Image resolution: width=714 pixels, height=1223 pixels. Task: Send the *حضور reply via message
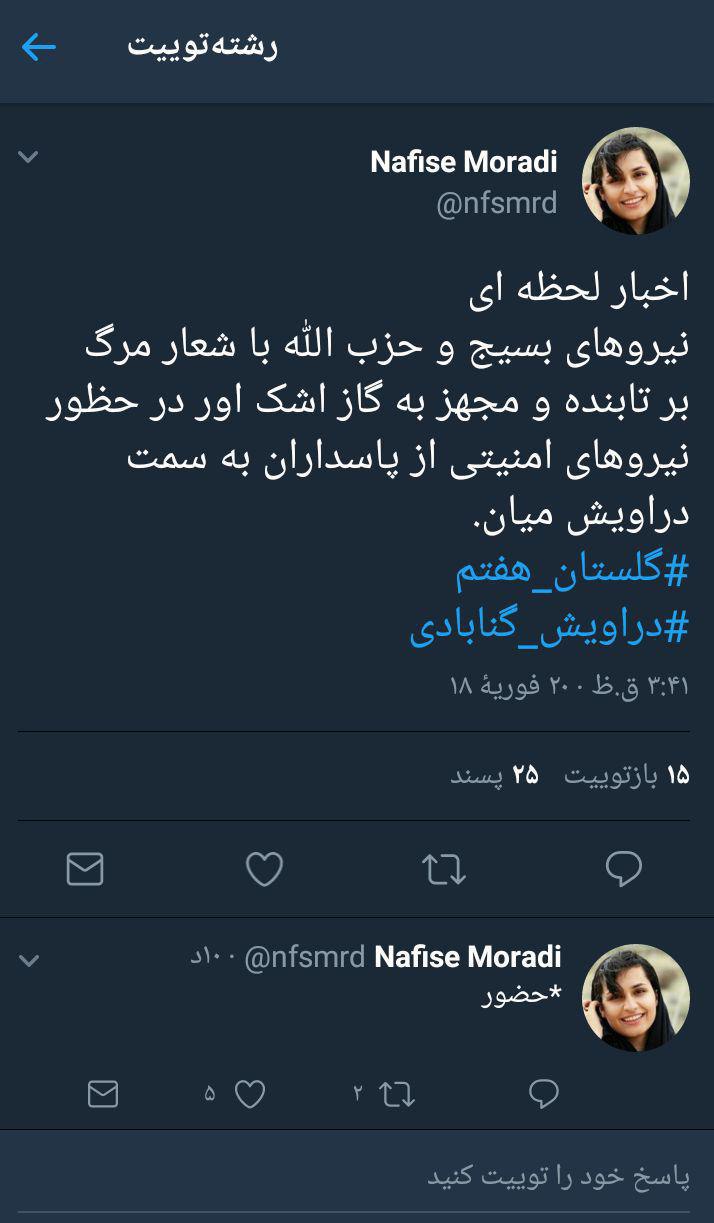tap(103, 1094)
